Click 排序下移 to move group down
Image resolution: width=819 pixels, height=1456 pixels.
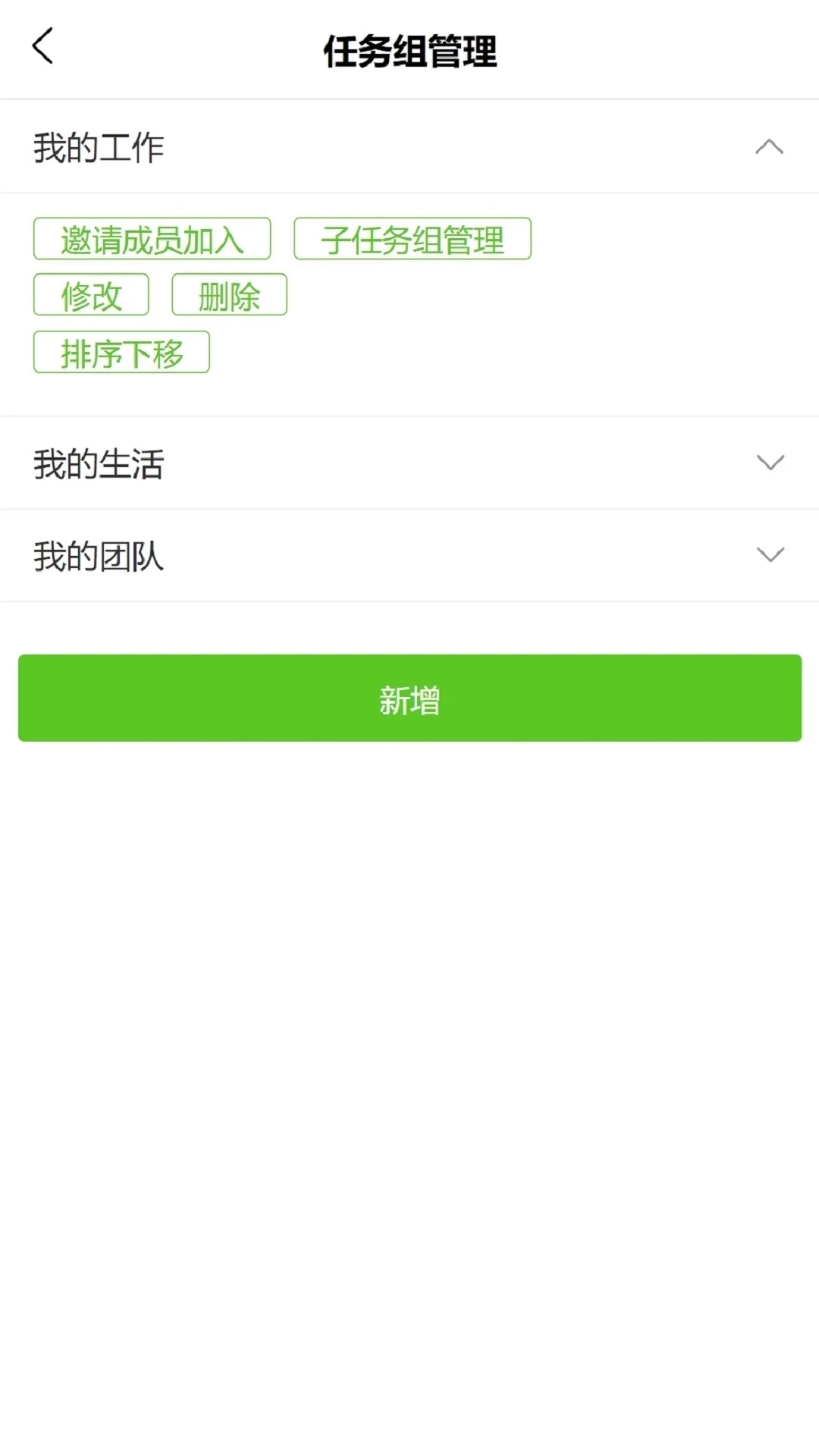[121, 351]
